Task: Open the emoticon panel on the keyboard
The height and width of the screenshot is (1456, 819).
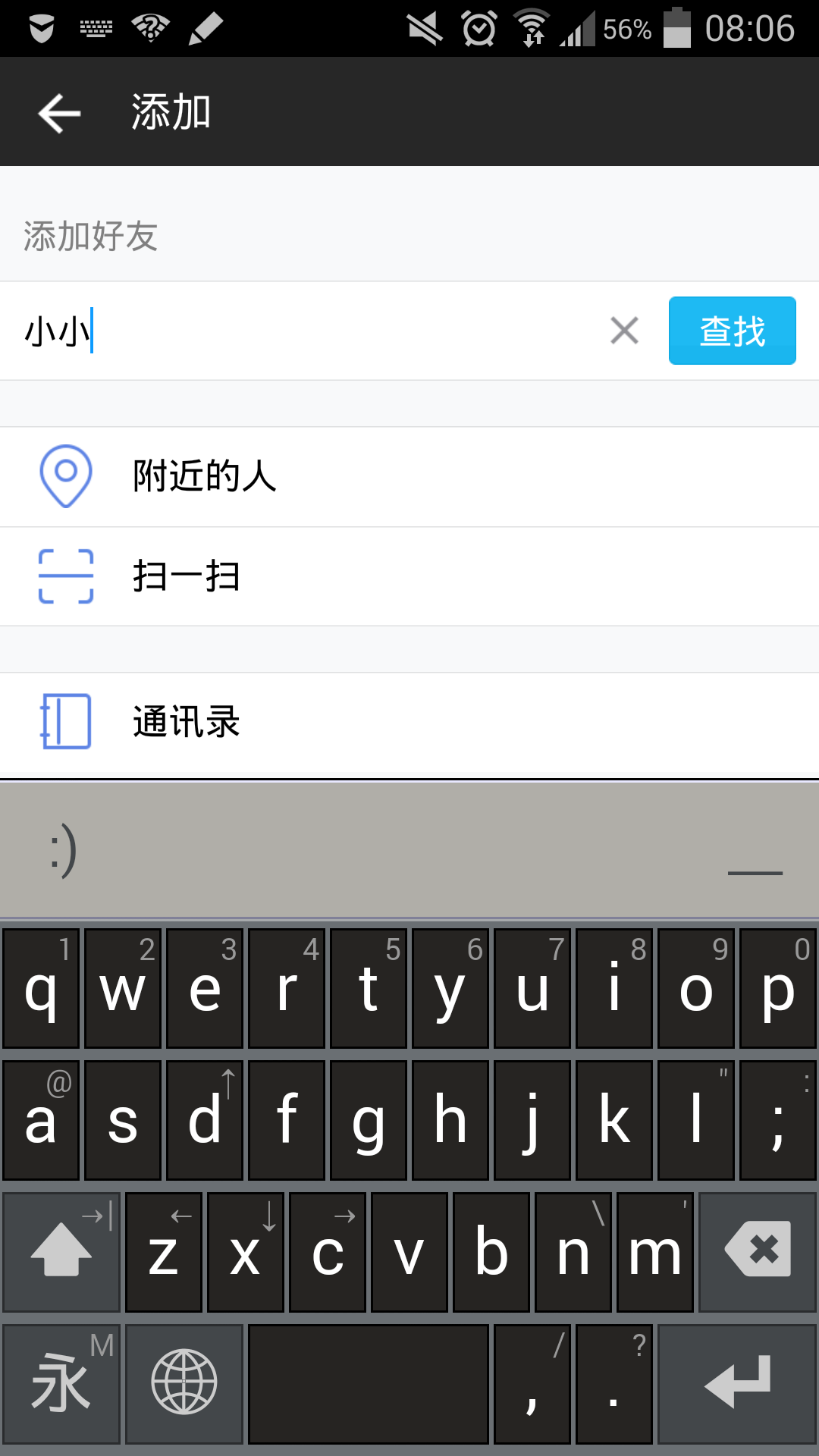Action: click(64, 849)
